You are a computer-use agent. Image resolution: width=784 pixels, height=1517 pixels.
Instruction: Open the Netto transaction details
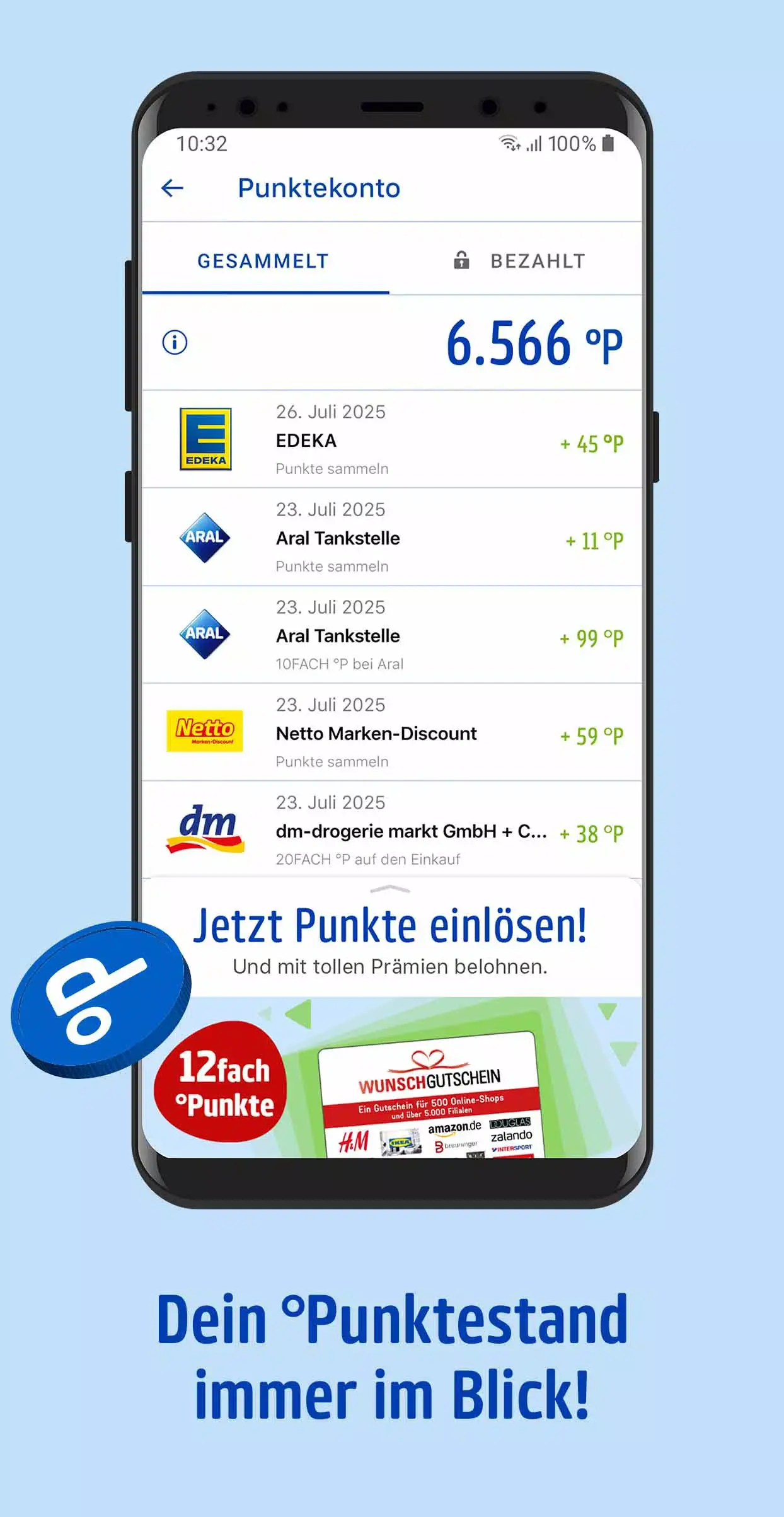pyautogui.click(x=391, y=732)
